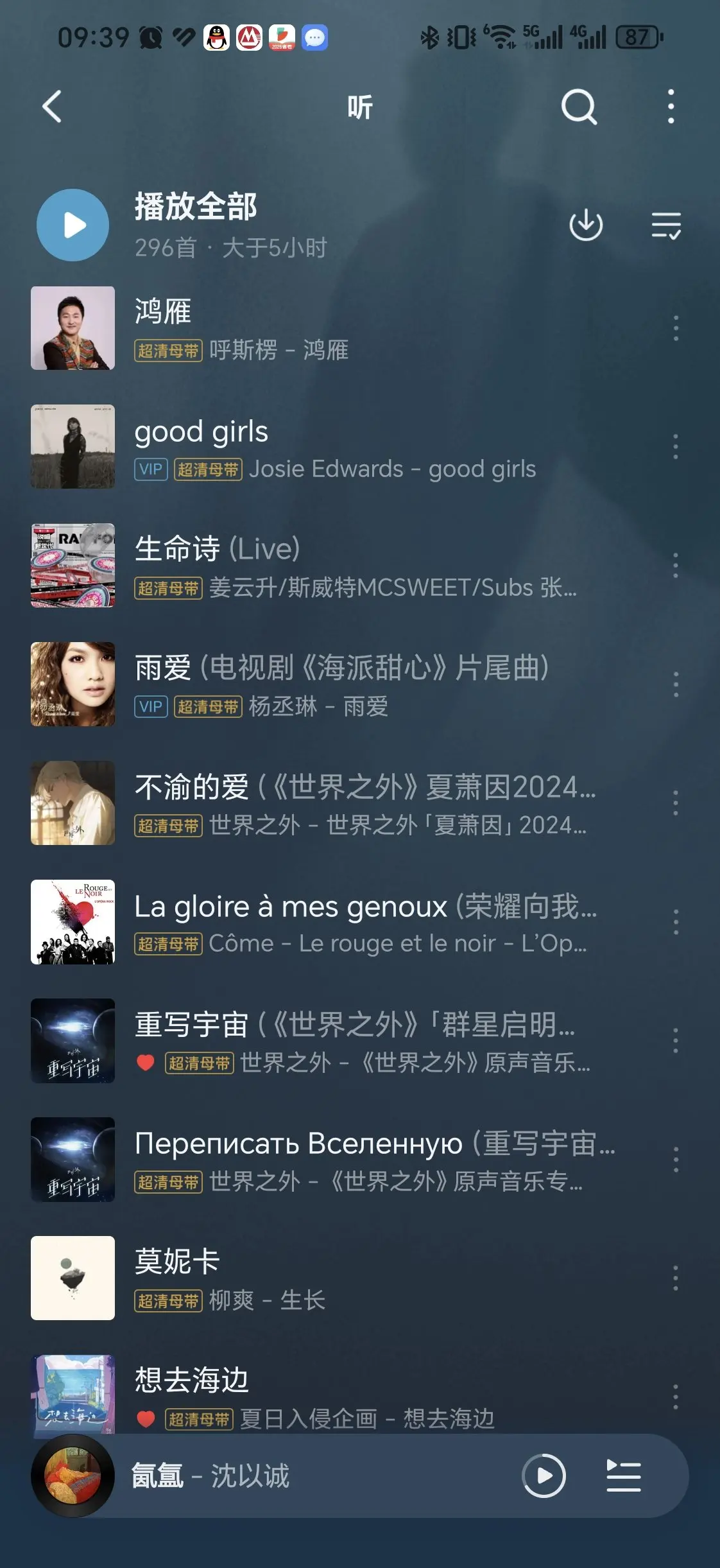Open the play queue in mini player
This screenshot has height=1568, width=720.
point(623,1476)
